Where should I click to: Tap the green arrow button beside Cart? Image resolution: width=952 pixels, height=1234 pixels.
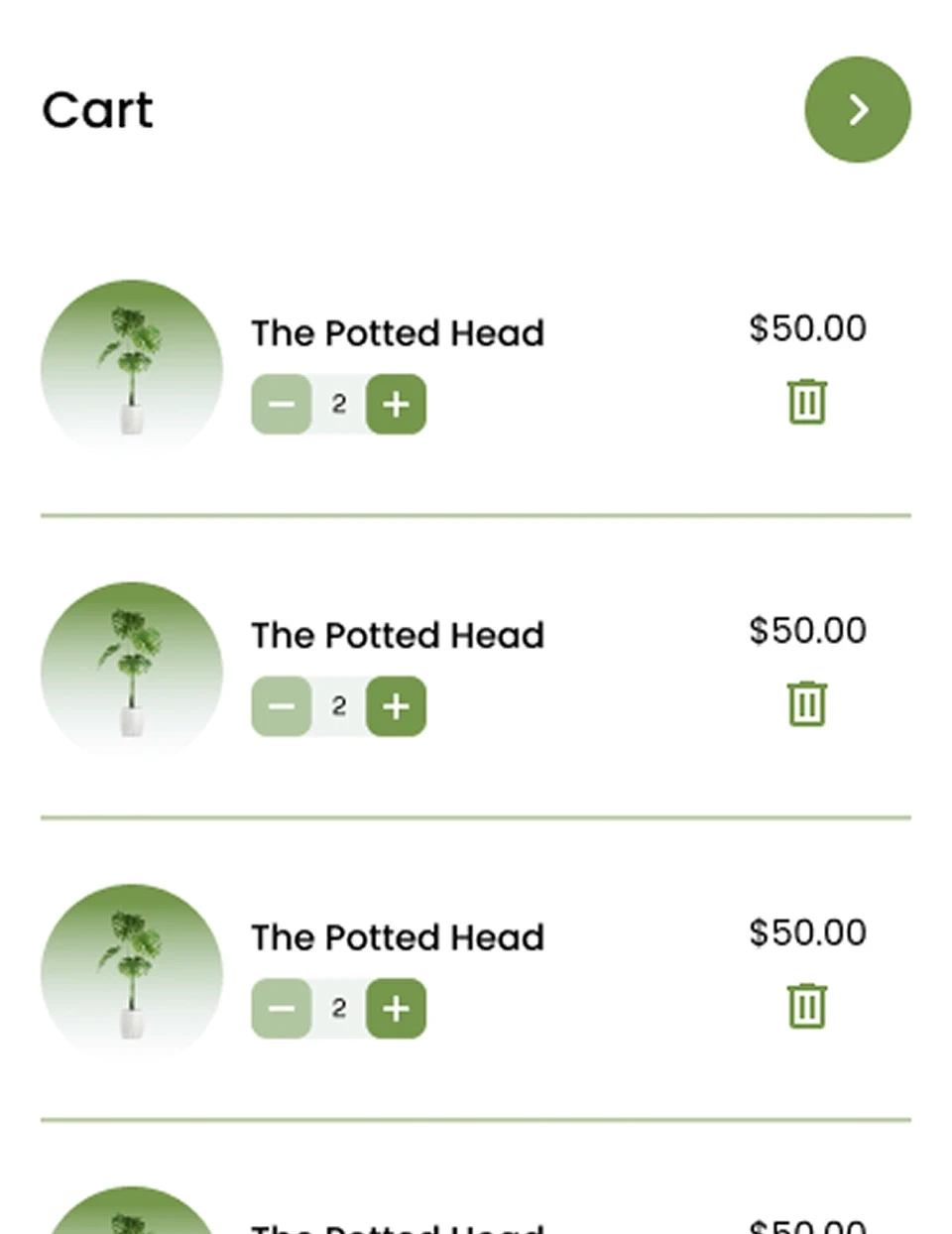[857, 109]
